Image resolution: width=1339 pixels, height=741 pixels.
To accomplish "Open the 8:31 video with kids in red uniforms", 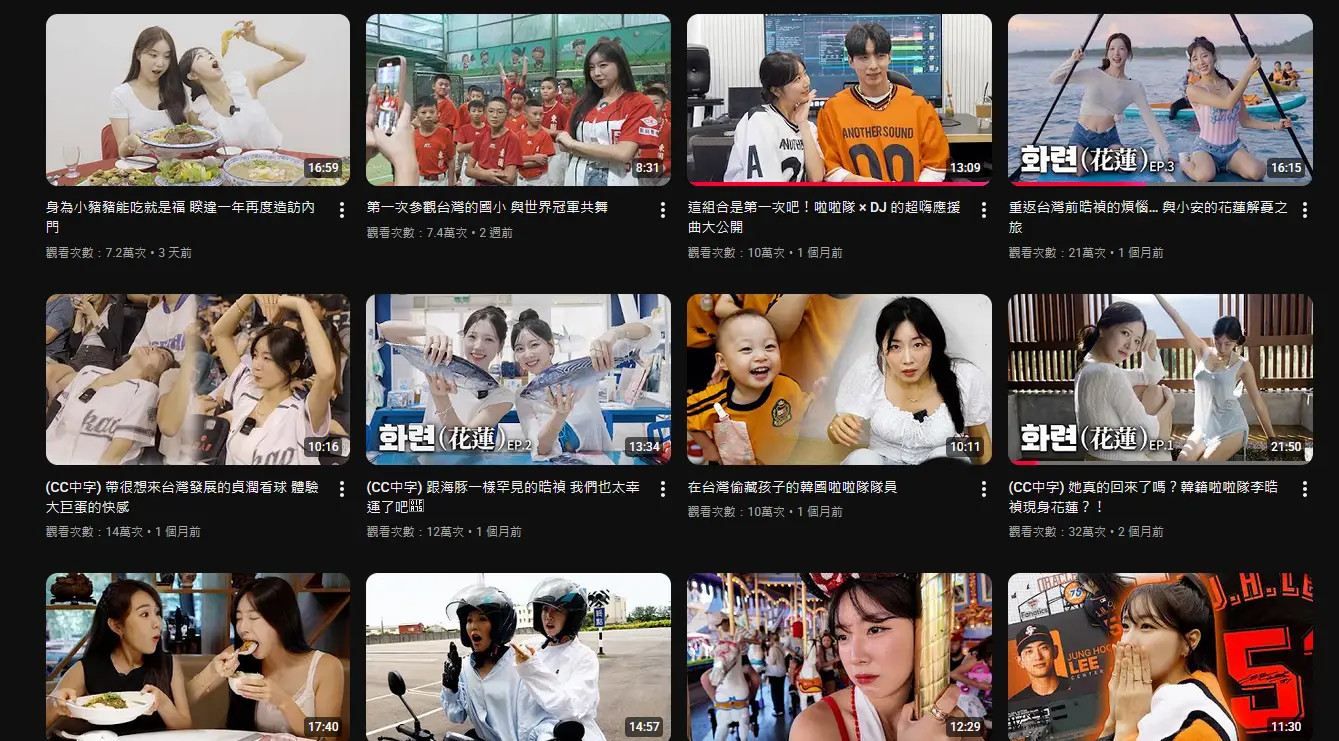I will [x=518, y=100].
